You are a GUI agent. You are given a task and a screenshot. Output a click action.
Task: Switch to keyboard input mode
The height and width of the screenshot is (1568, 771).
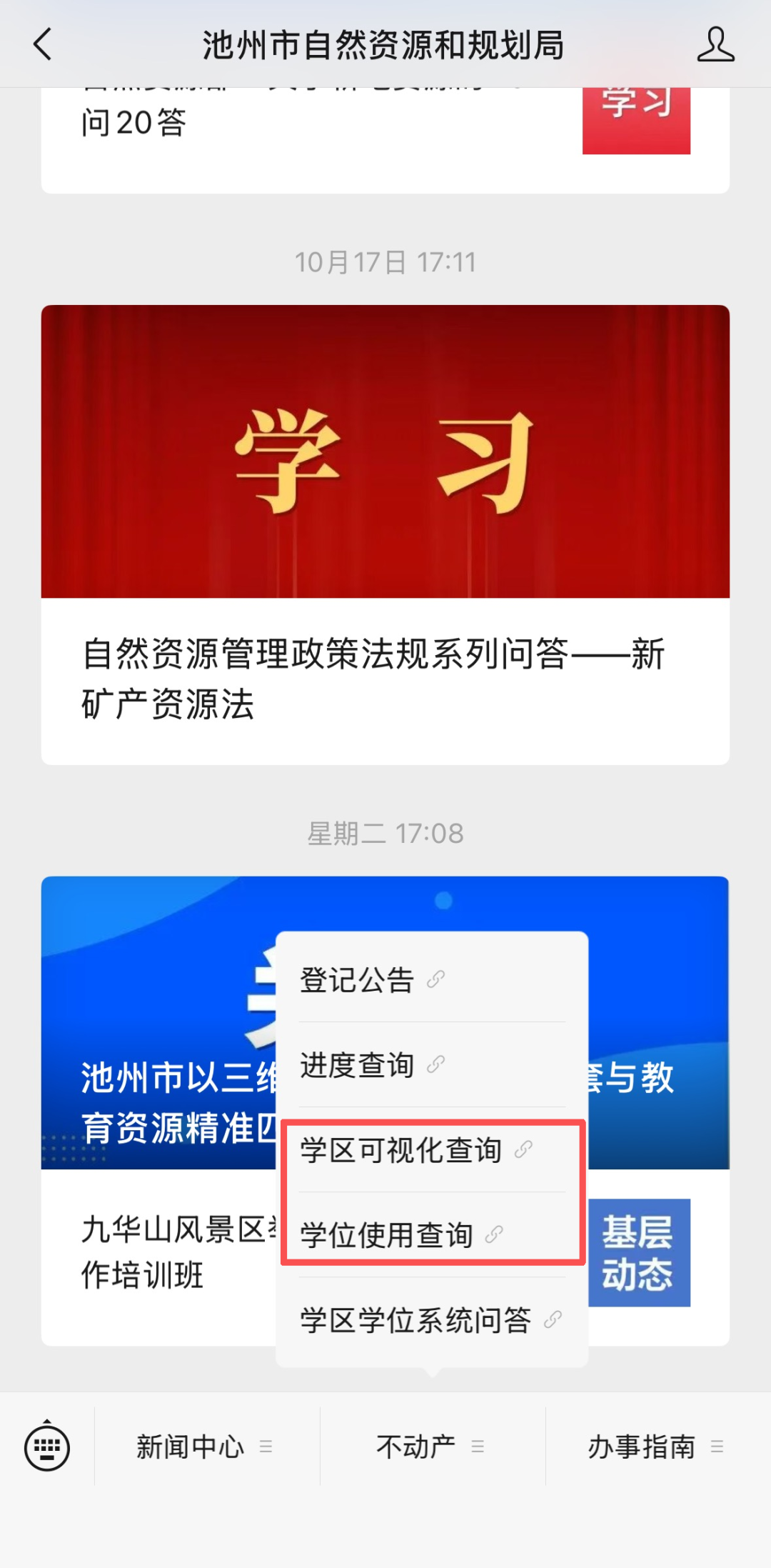47,1447
